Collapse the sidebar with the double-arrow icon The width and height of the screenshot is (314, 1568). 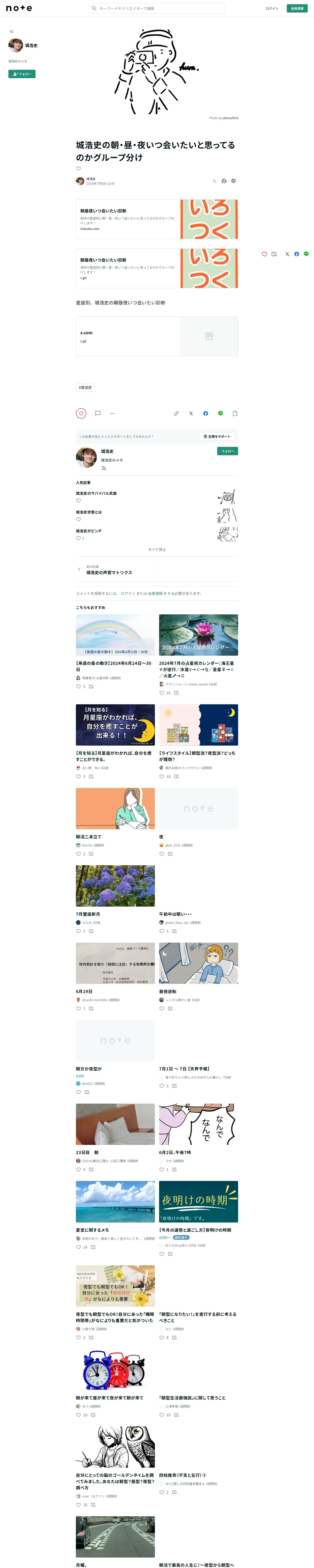(x=12, y=32)
